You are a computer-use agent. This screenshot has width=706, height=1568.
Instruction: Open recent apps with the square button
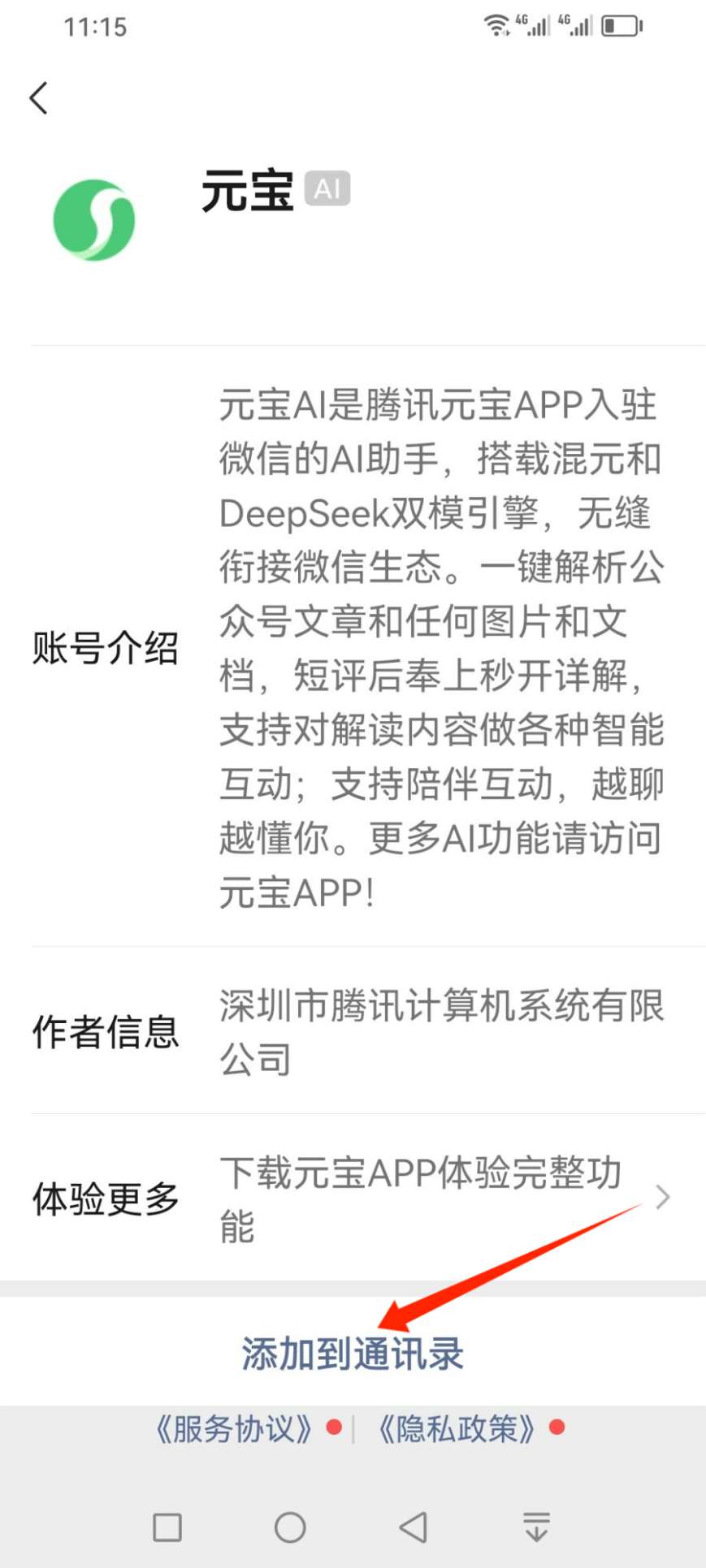pos(167,1527)
